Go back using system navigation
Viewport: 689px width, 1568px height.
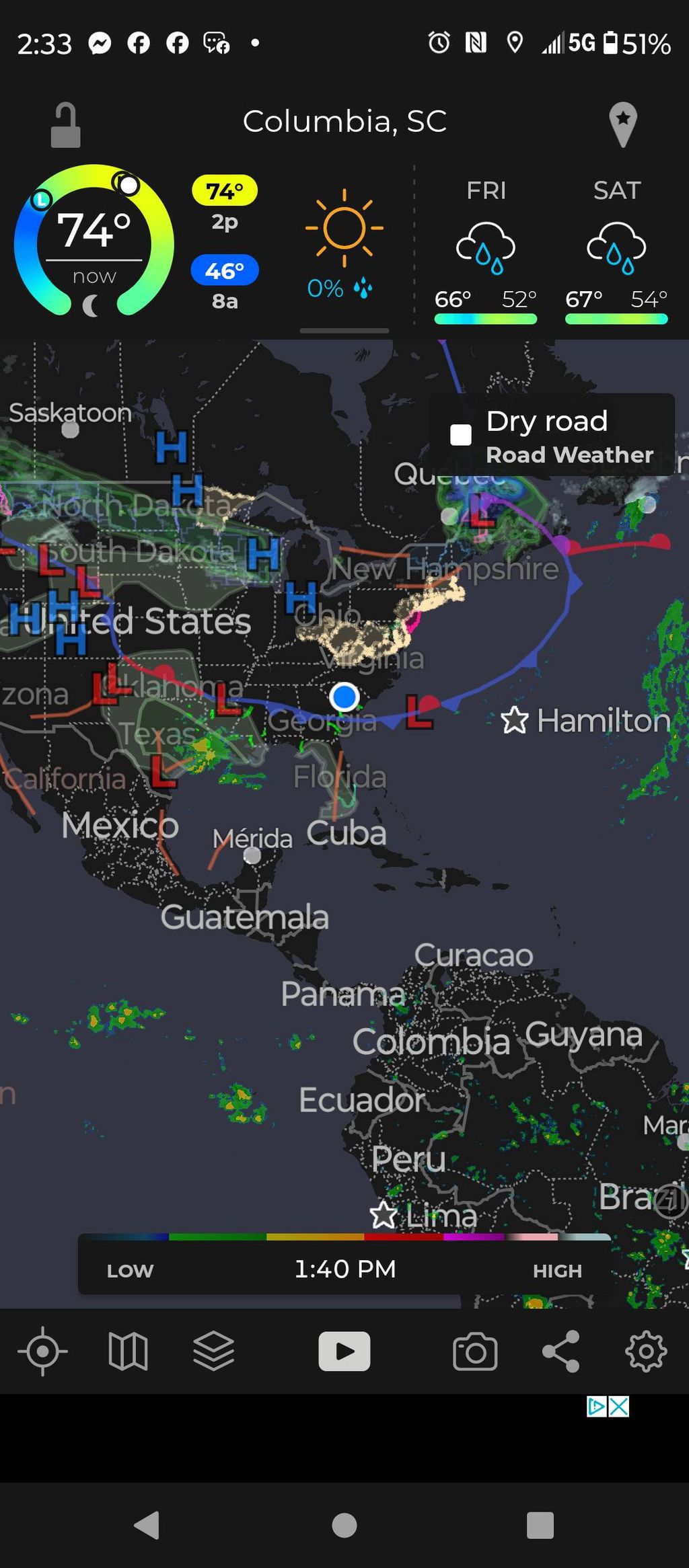(x=147, y=1525)
